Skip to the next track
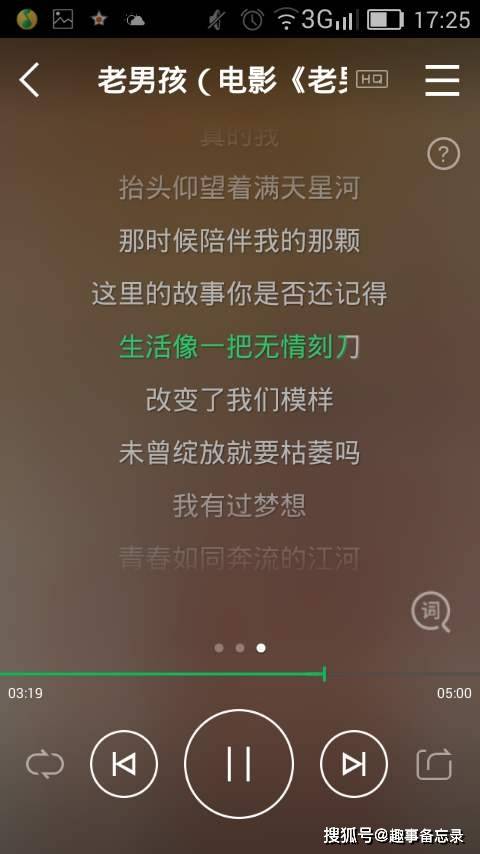This screenshot has height=854, width=480. coord(354,764)
